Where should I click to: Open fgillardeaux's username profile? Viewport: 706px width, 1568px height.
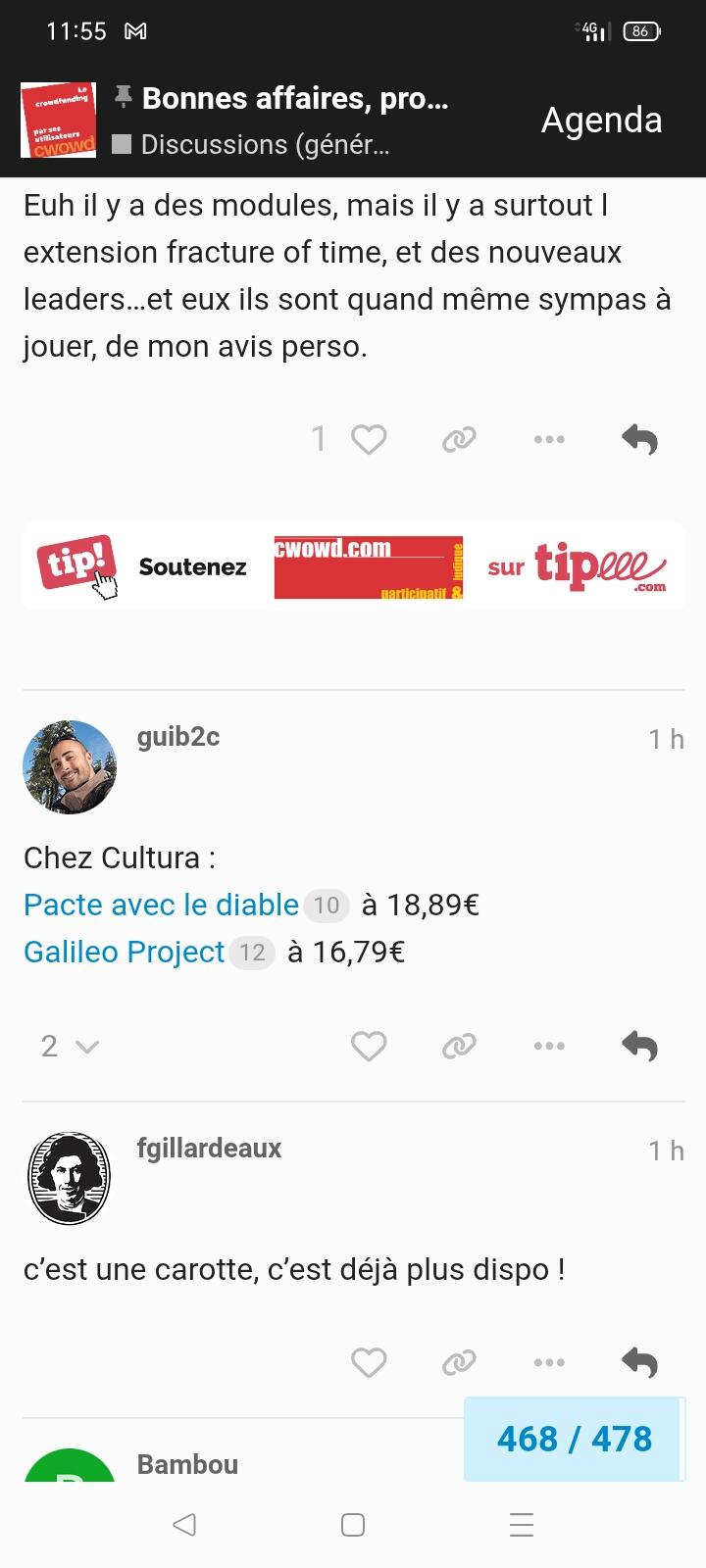click(209, 1148)
